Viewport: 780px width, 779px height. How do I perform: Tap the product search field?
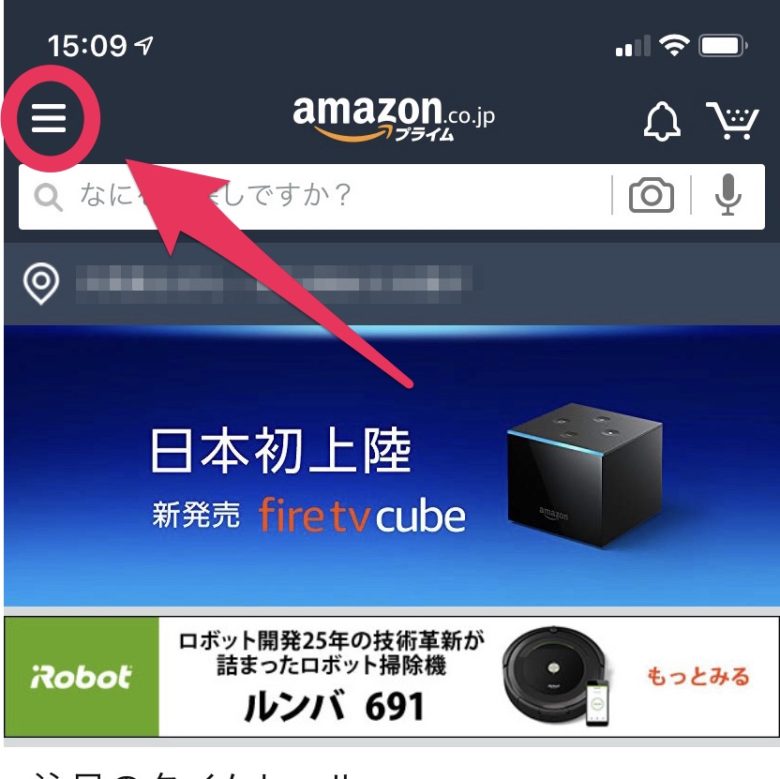click(x=310, y=196)
